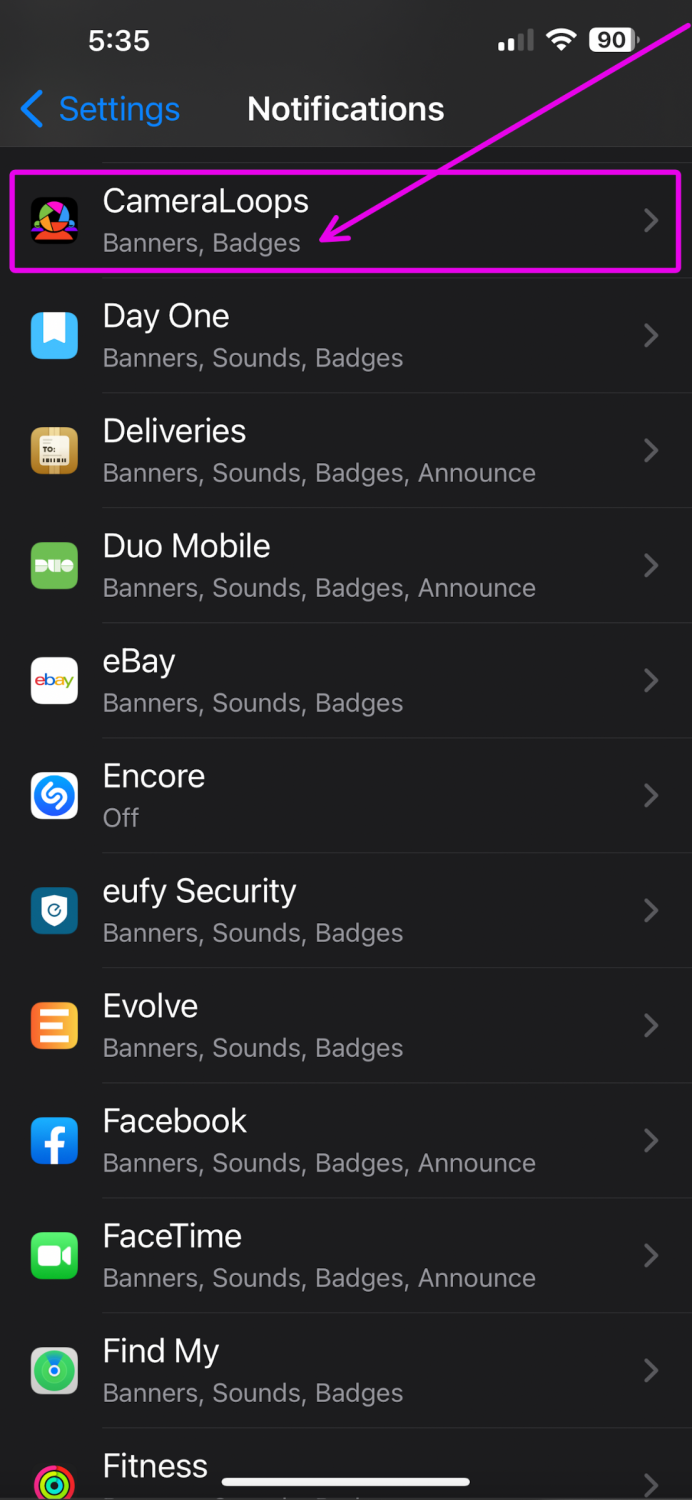
Task: View Facebook notification options
Action: [346, 1141]
